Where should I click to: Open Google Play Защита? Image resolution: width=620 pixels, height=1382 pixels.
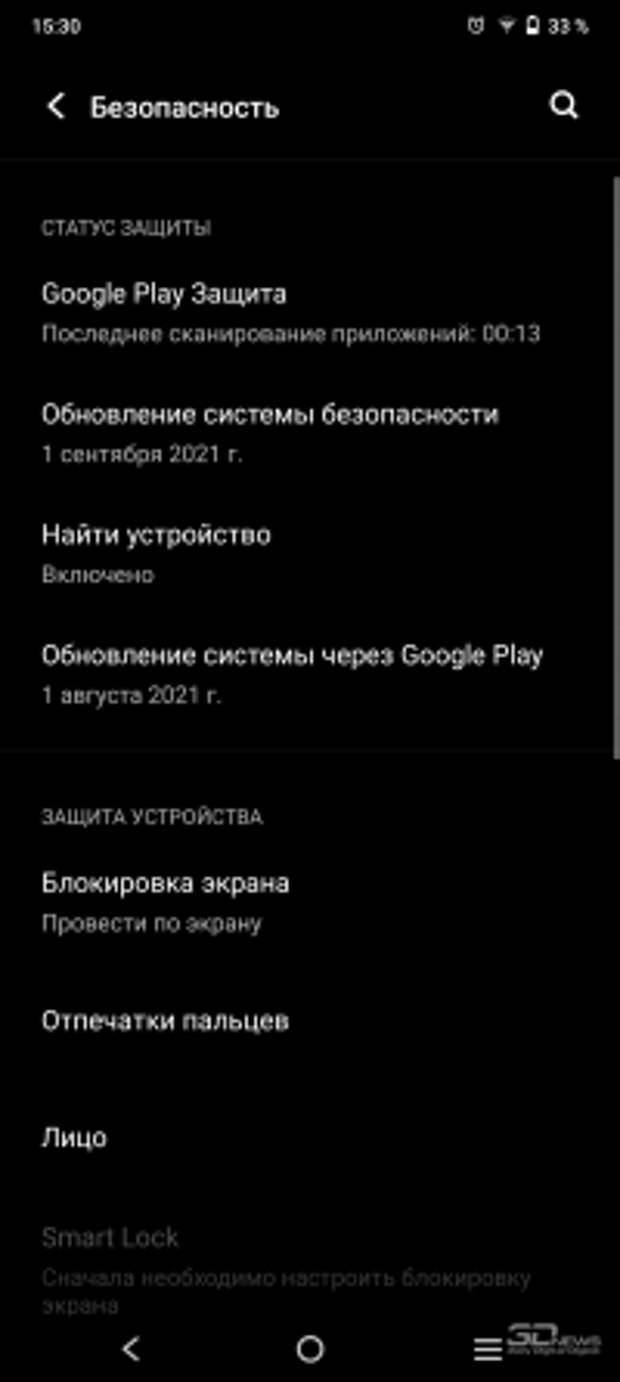click(310, 313)
